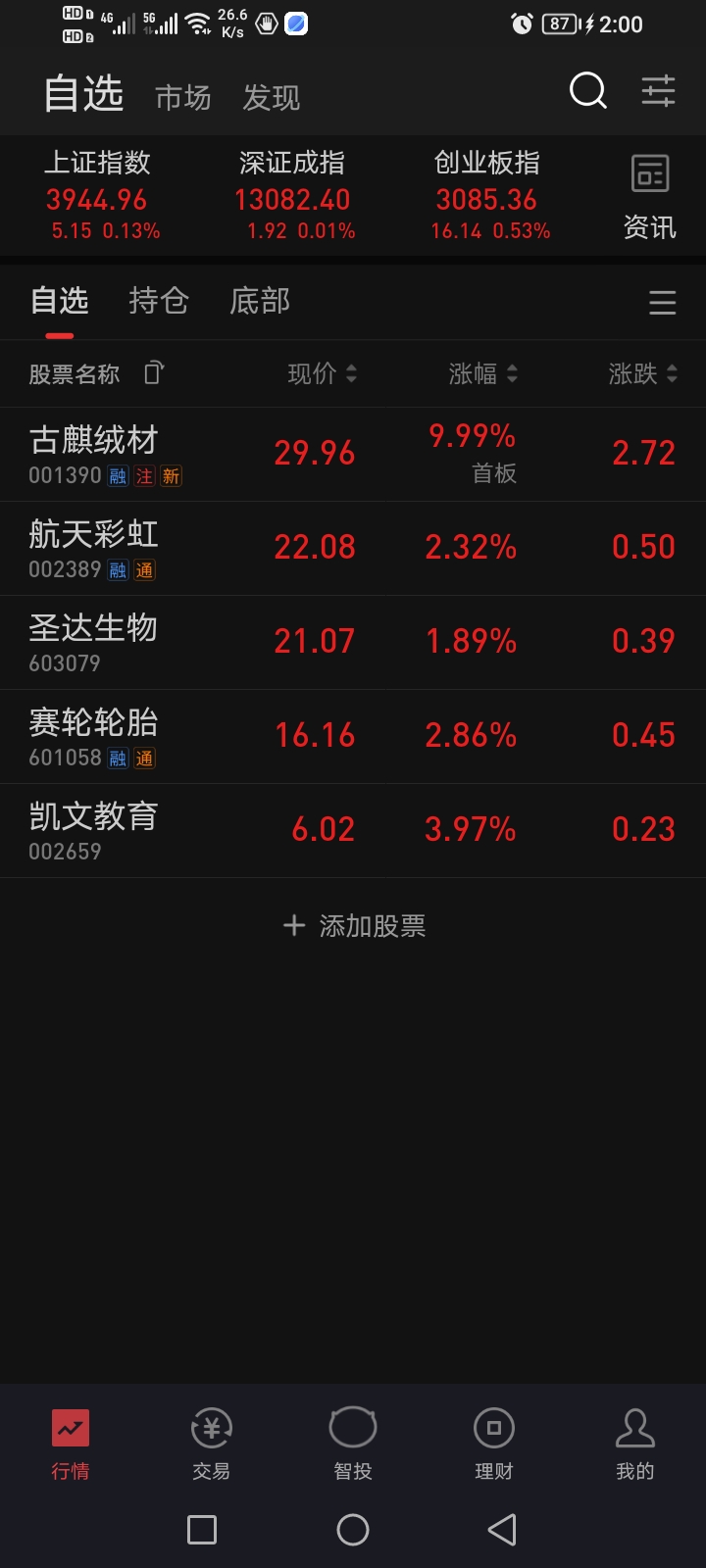This screenshot has width=706, height=1568.
Task: Open the 航天彩虹 stock row
Action: pos(353,548)
